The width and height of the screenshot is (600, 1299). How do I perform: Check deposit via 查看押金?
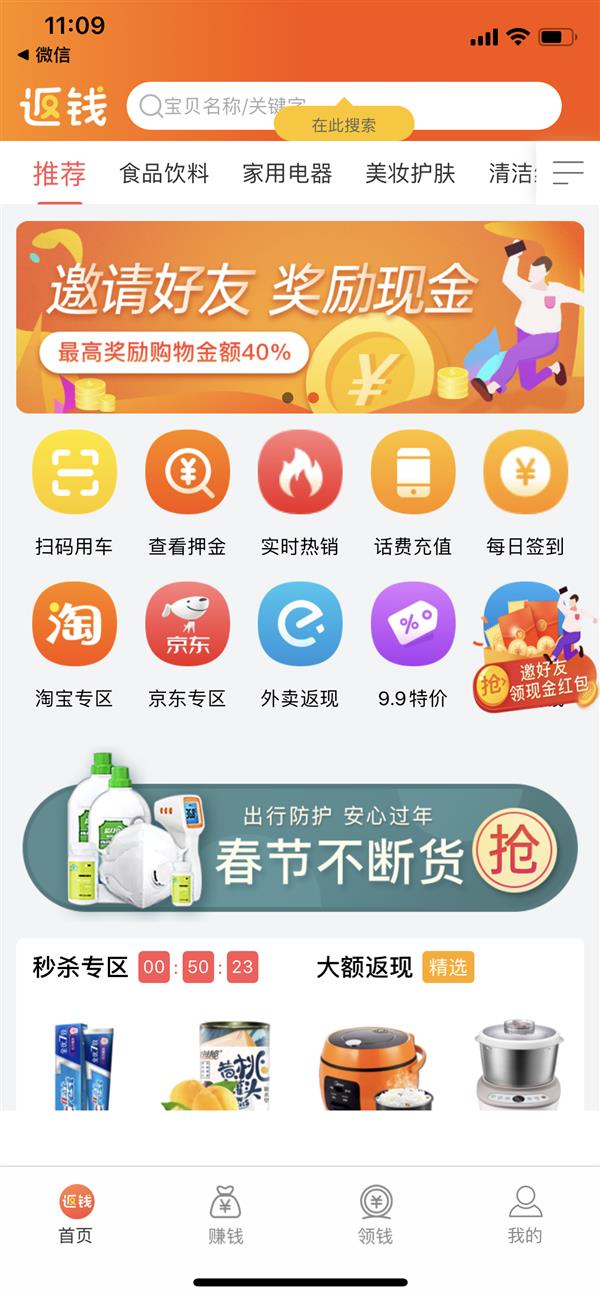point(187,472)
